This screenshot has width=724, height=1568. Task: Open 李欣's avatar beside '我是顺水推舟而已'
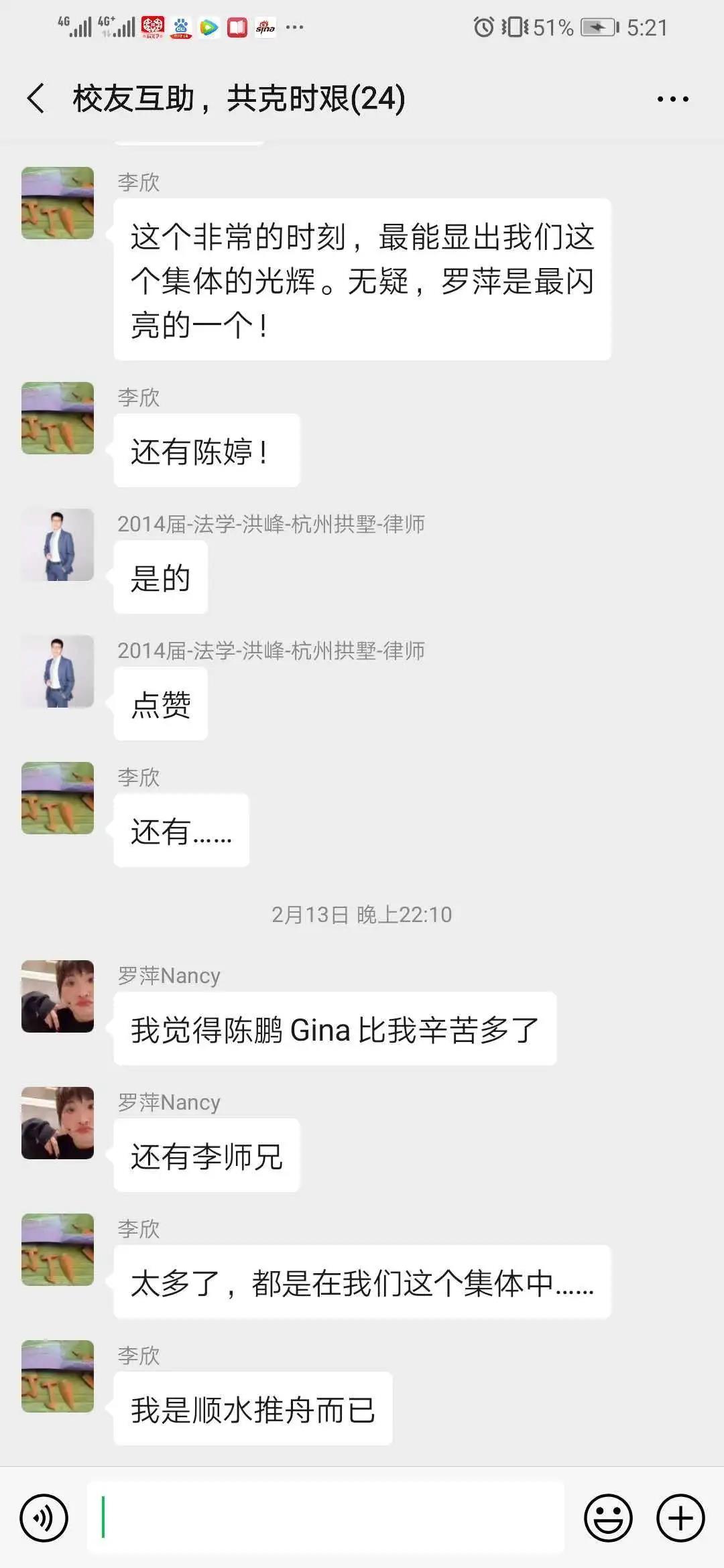[58, 1376]
